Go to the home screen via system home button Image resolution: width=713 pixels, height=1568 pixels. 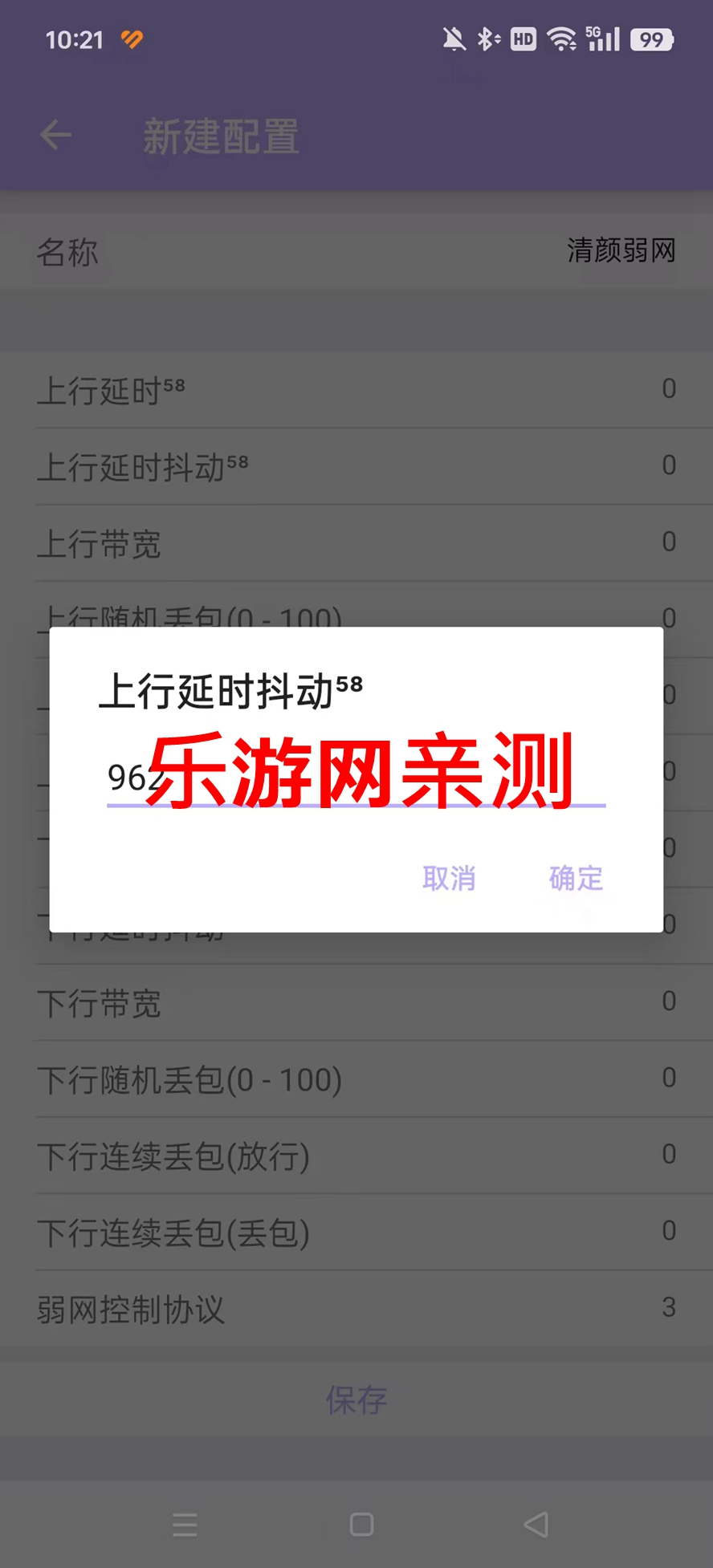[x=361, y=1524]
